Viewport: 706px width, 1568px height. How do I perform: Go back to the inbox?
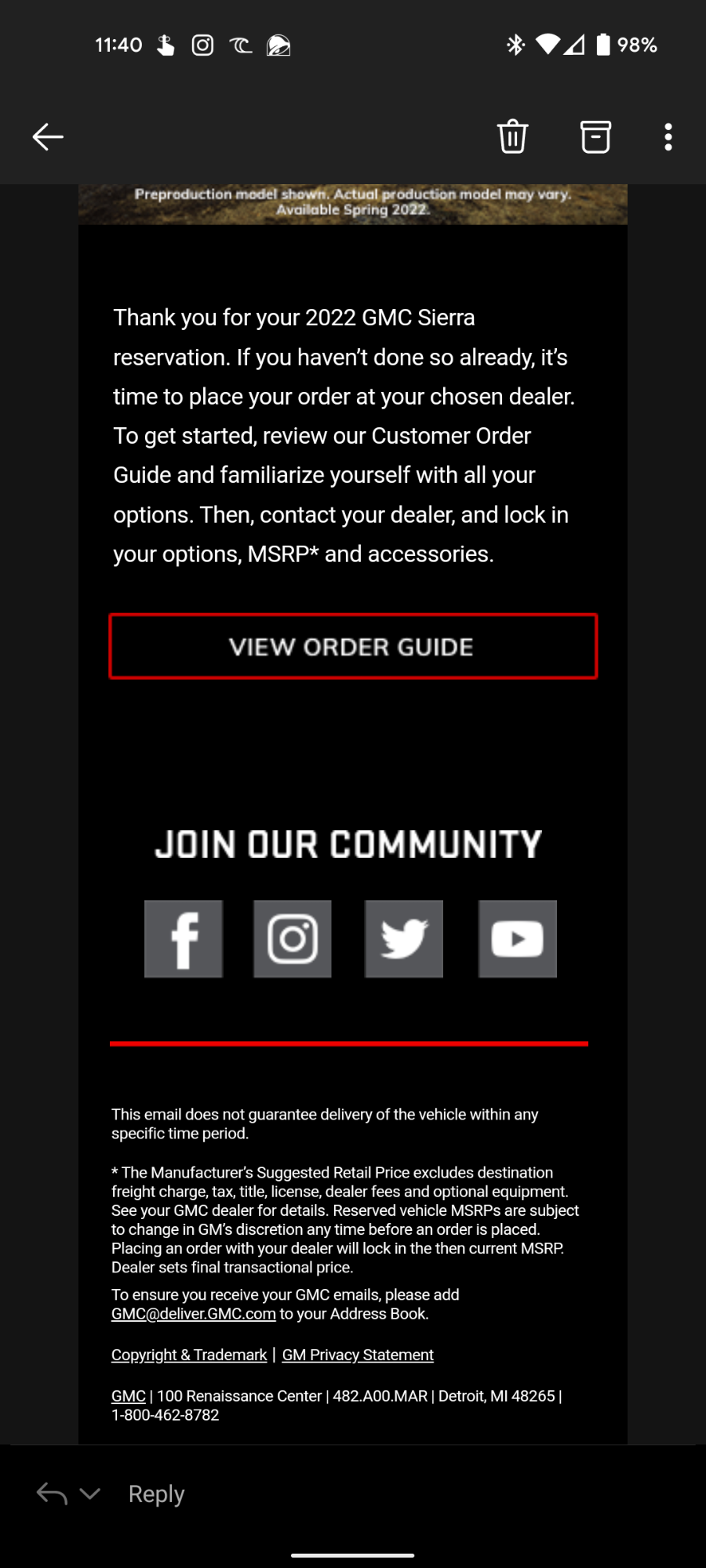[x=48, y=137]
